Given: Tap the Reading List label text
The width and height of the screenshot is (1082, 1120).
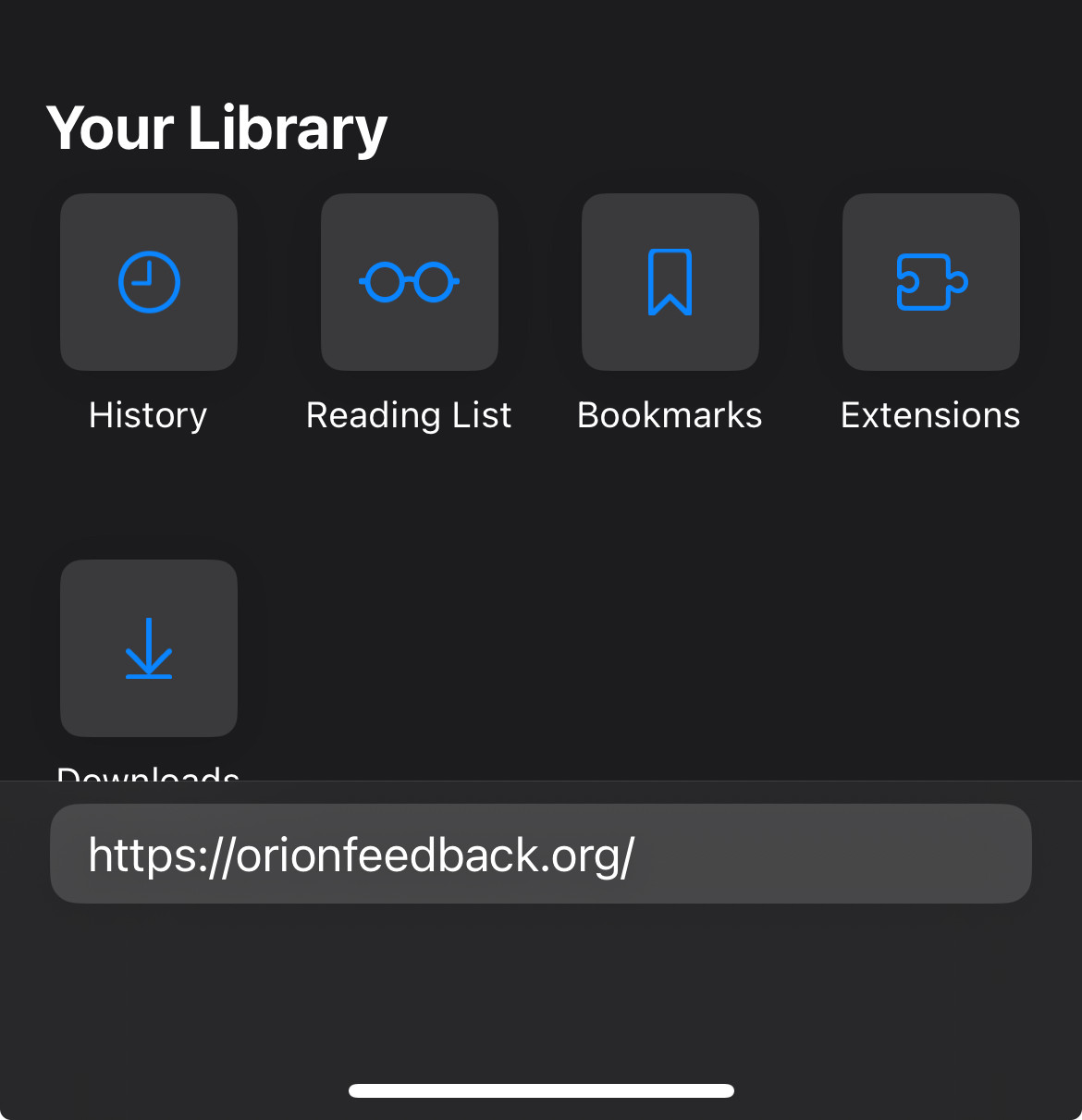Looking at the screenshot, I should 408,414.
